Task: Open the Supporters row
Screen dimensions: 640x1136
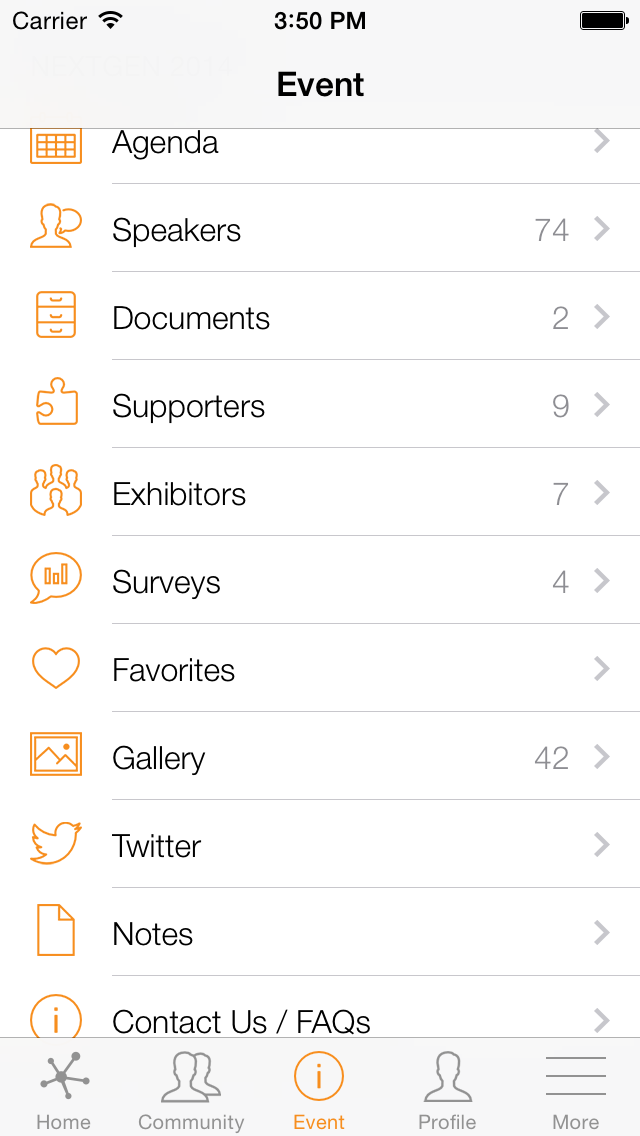Action: [320, 404]
